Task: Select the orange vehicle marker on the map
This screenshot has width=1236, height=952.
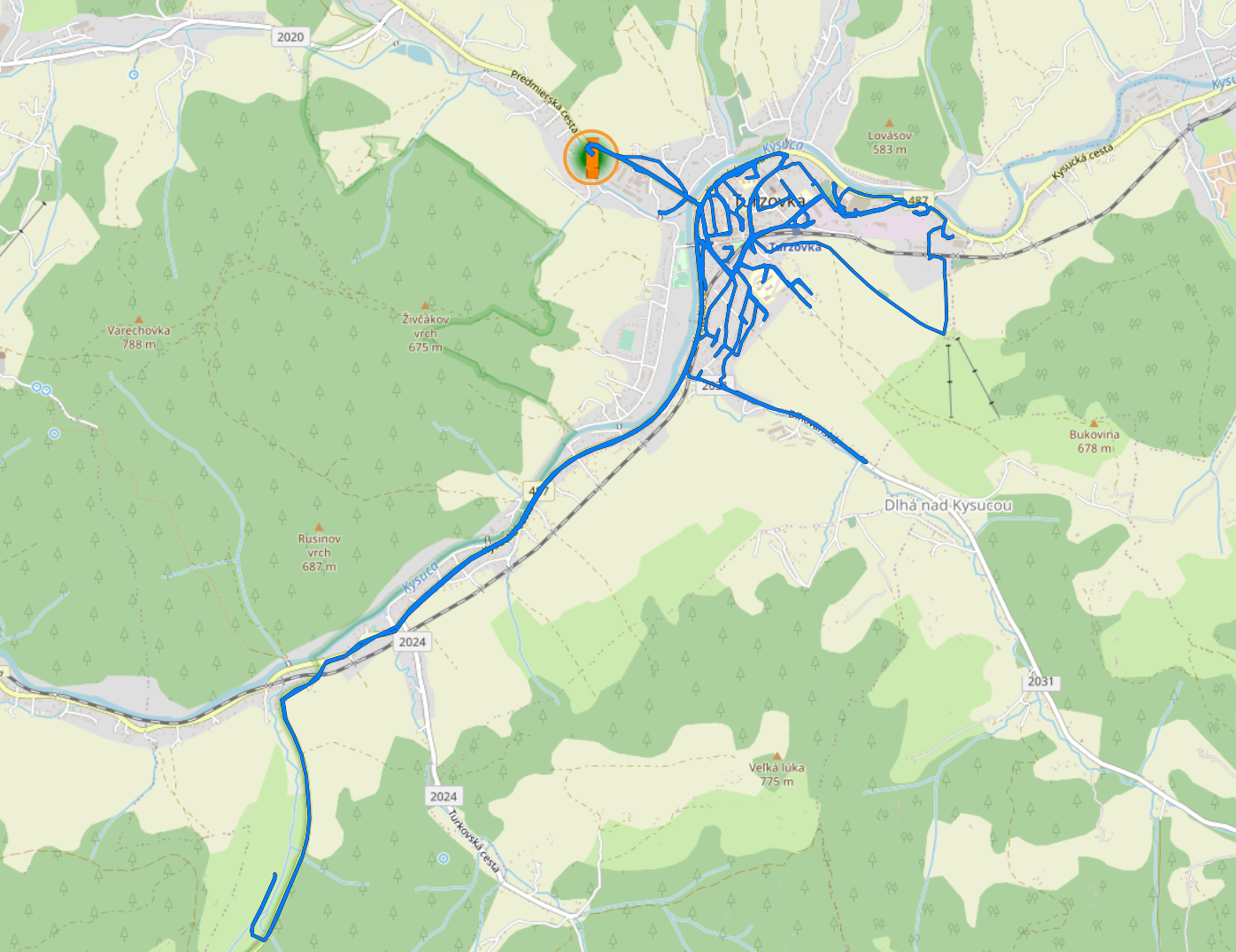Action: [x=591, y=159]
